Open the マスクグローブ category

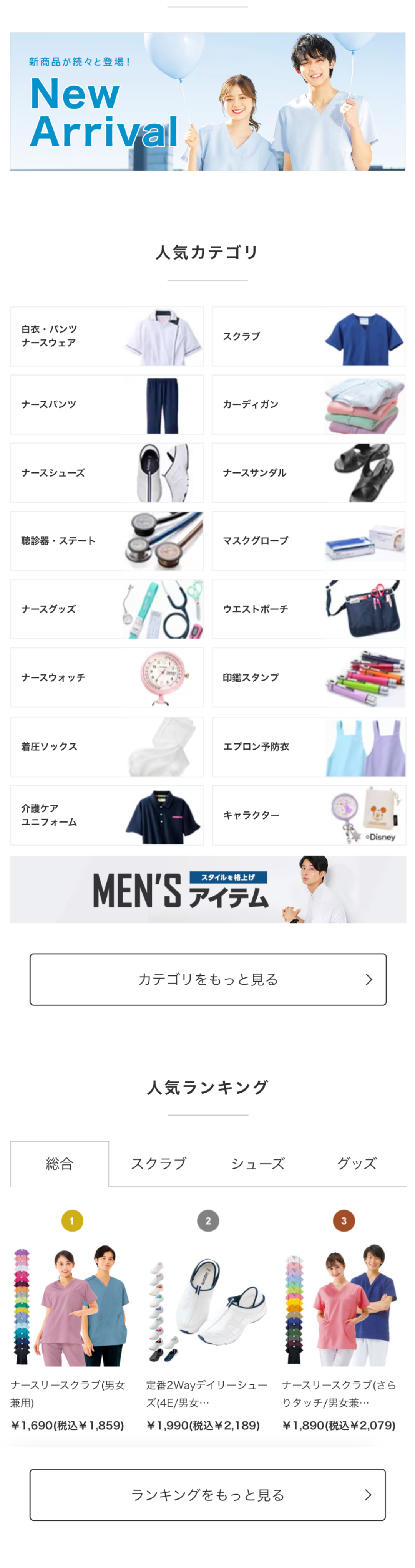tap(308, 540)
